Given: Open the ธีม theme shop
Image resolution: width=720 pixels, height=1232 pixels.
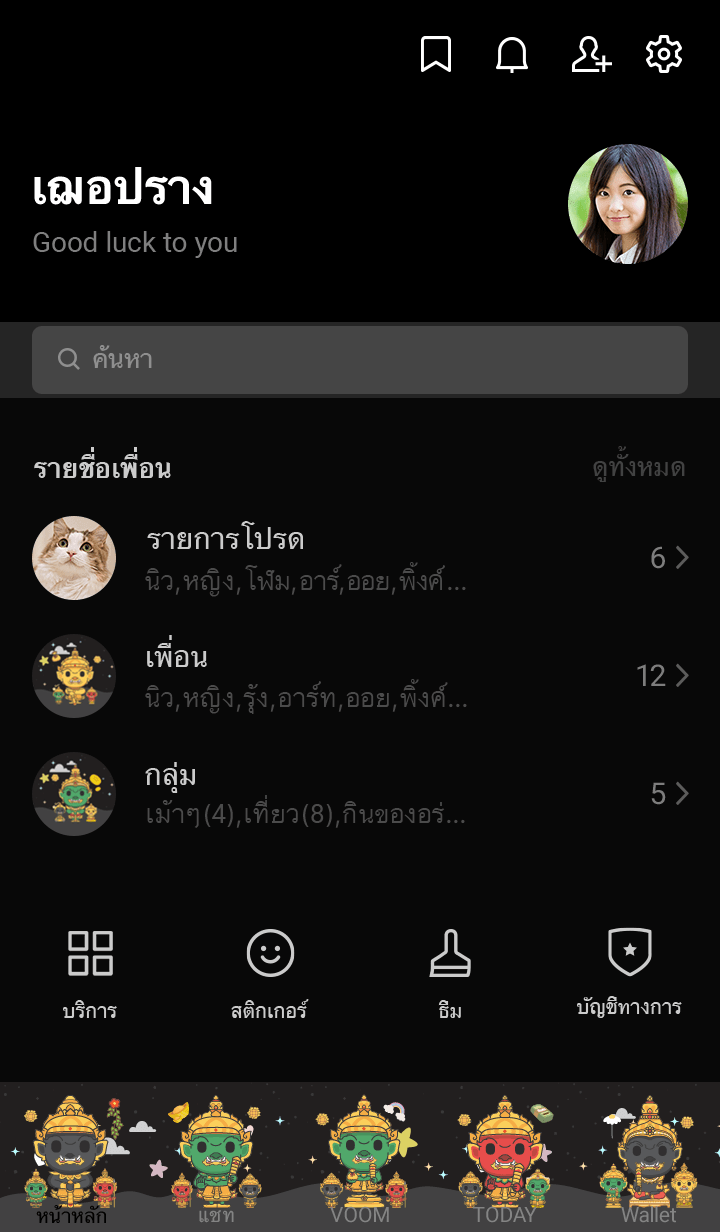Looking at the screenshot, I should coord(450,974).
